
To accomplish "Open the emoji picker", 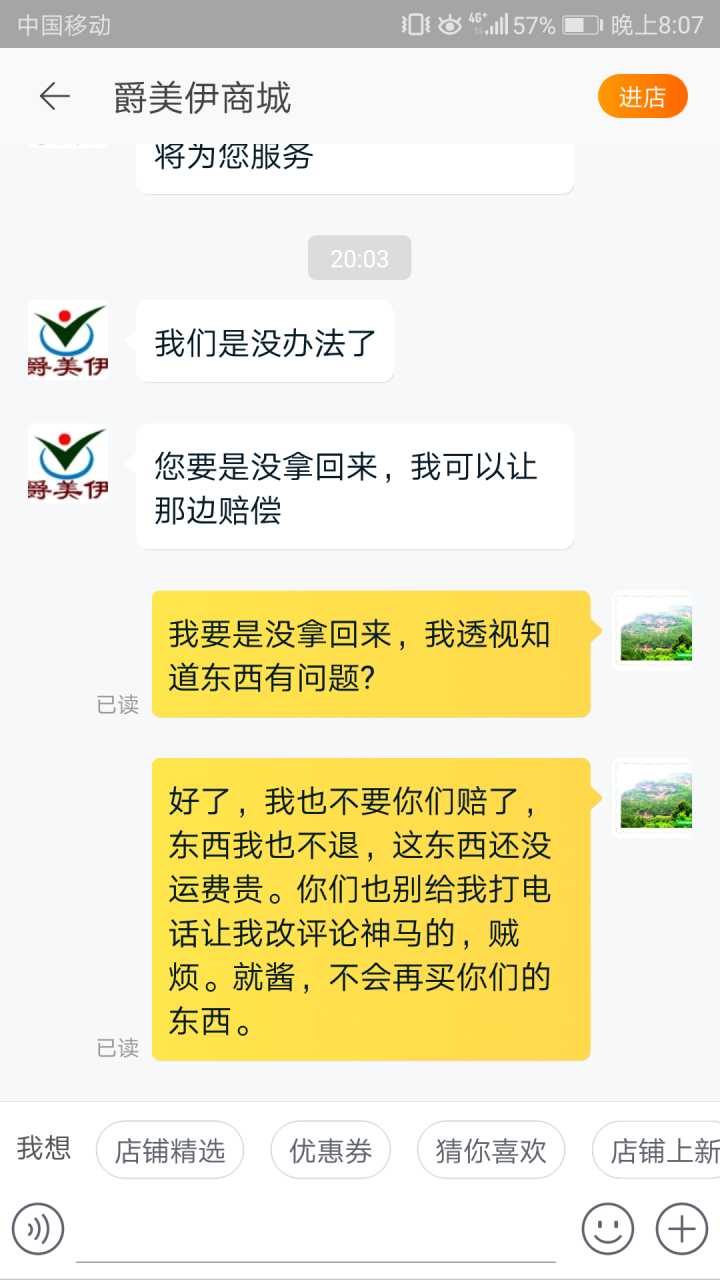I will click(607, 1228).
